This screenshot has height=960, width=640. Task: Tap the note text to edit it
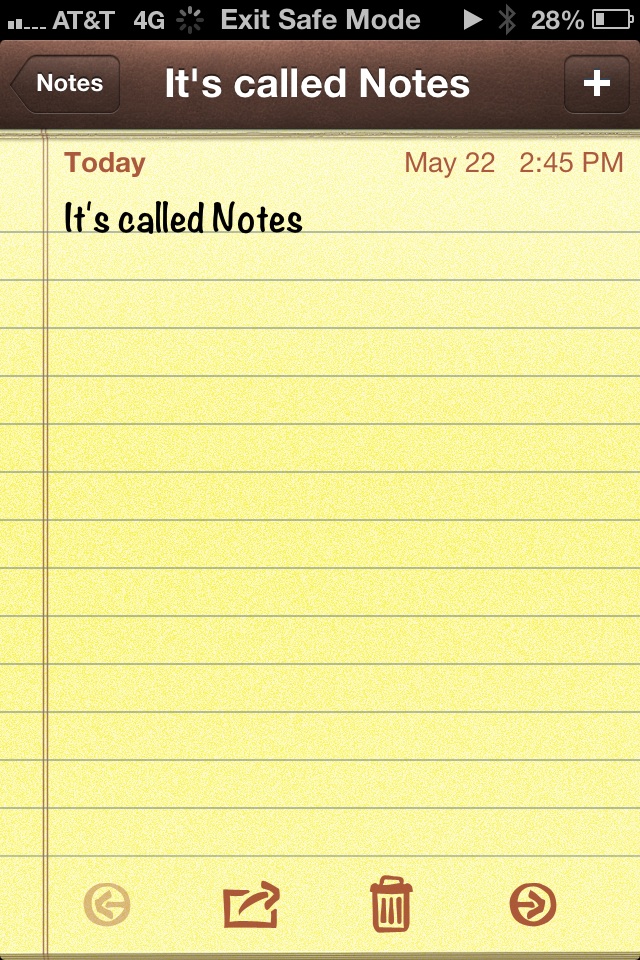(183, 218)
